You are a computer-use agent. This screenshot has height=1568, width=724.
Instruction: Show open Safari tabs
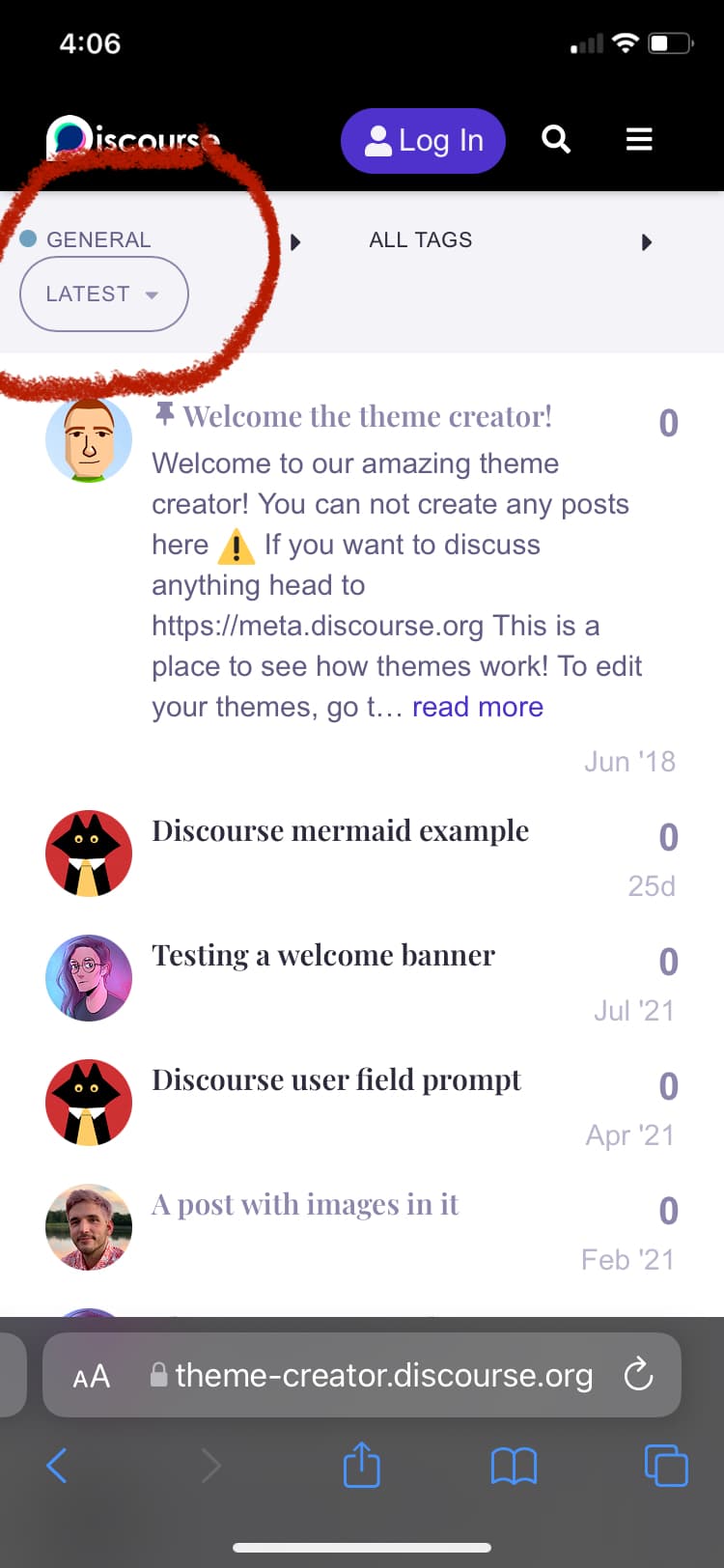pyautogui.click(x=665, y=1466)
